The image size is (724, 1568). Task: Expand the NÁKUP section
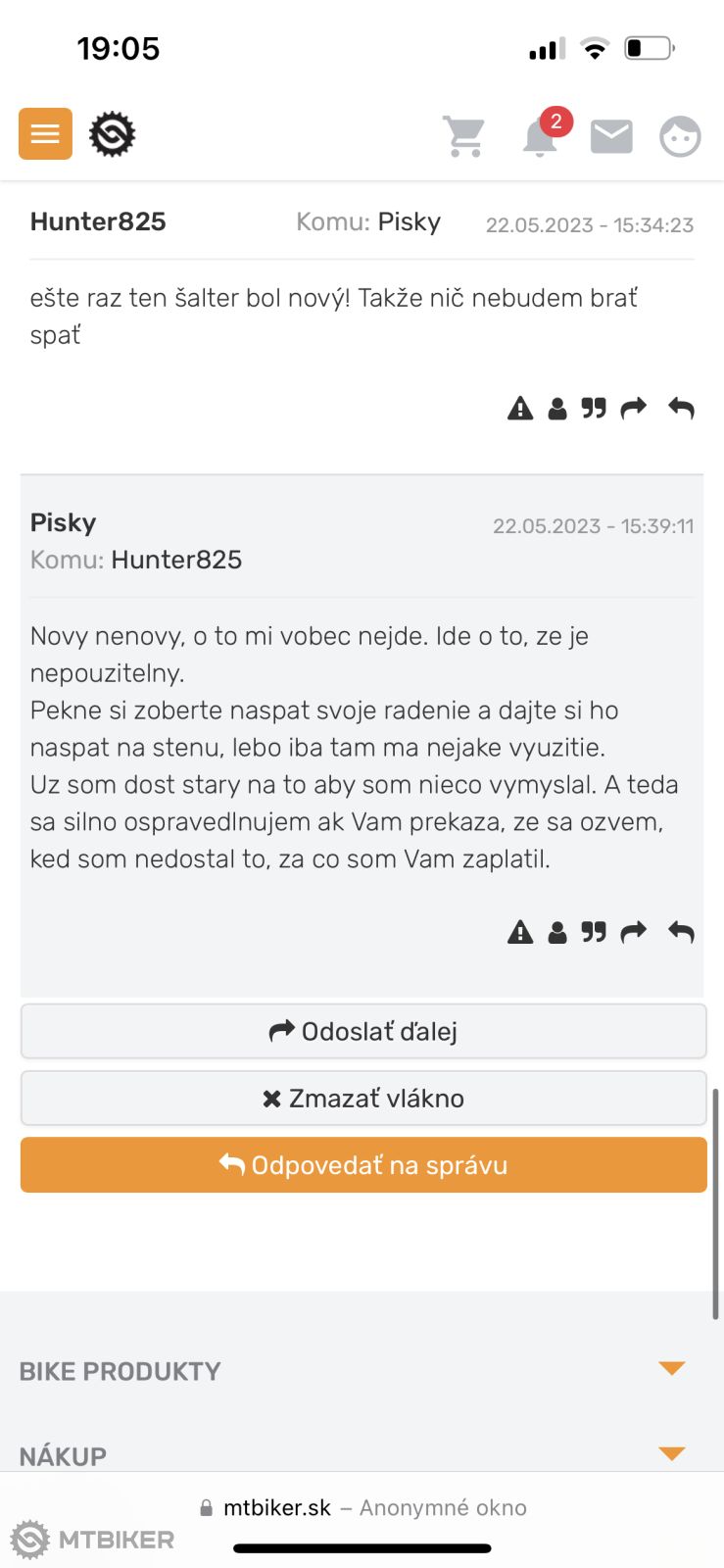671,1454
